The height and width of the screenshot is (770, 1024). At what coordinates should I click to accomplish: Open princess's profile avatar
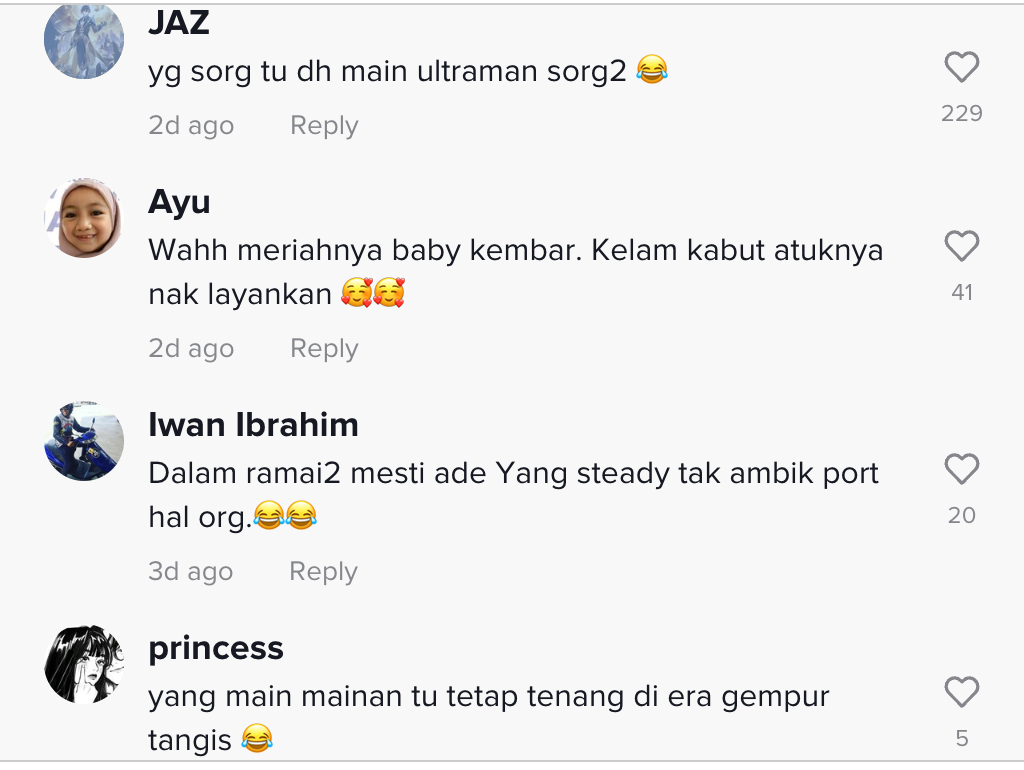(84, 664)
